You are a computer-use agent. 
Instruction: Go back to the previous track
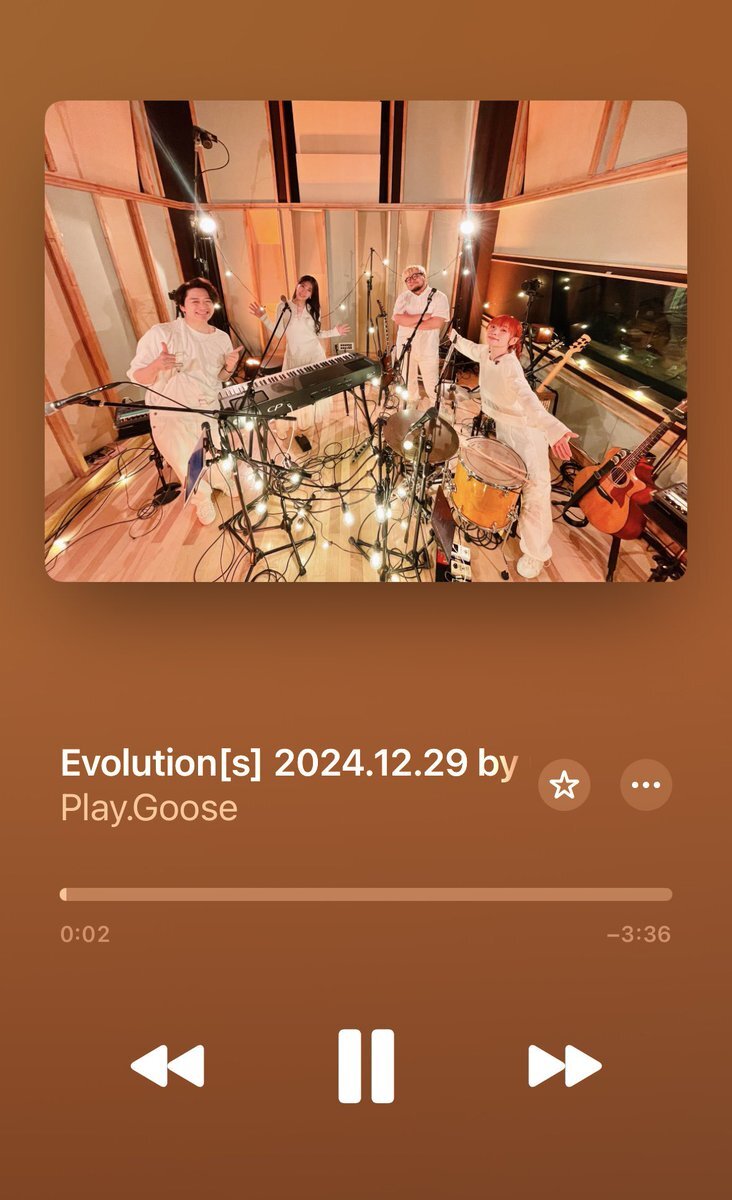pyautogui.click(x=167, y=1066)
